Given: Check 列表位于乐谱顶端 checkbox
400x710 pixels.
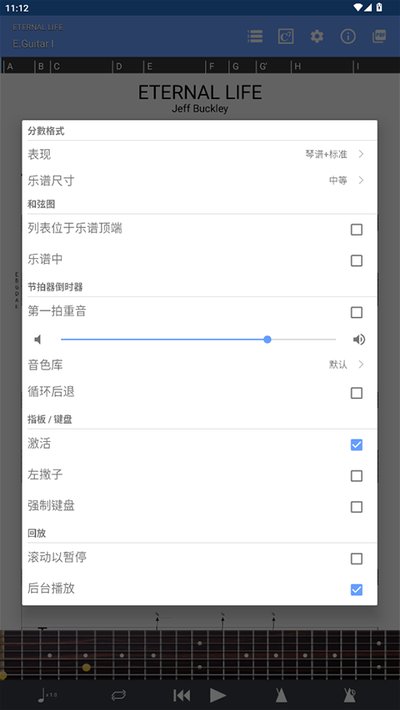Looking at the screenshot, I should point(357,230).
